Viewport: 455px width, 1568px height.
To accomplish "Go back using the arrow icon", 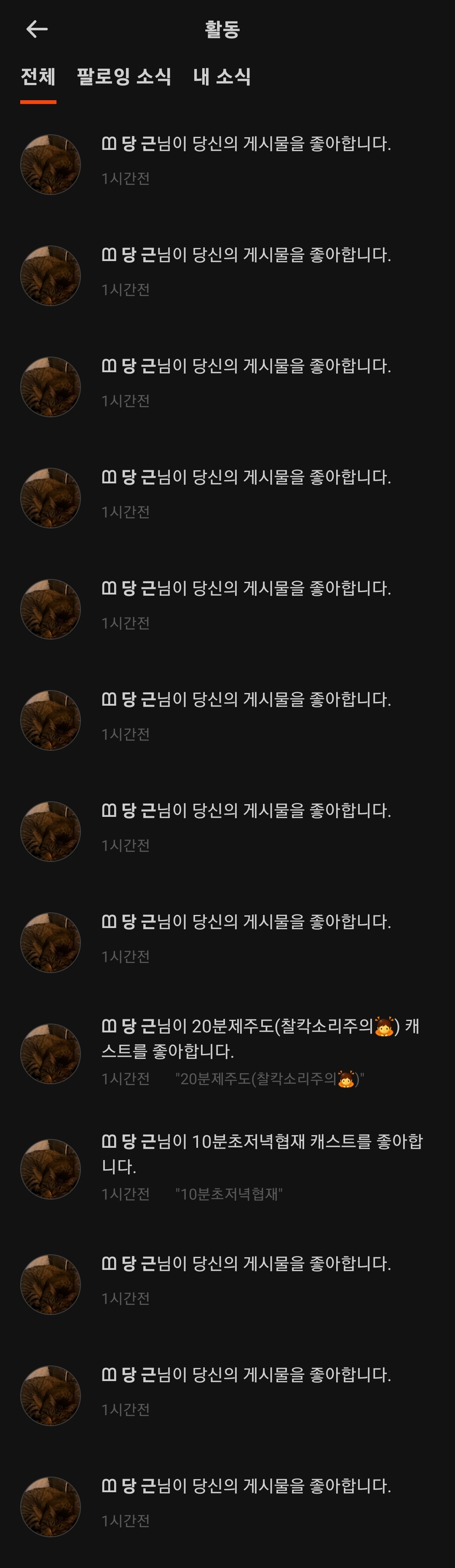I will pyautogui.click(x=37, y=29).
